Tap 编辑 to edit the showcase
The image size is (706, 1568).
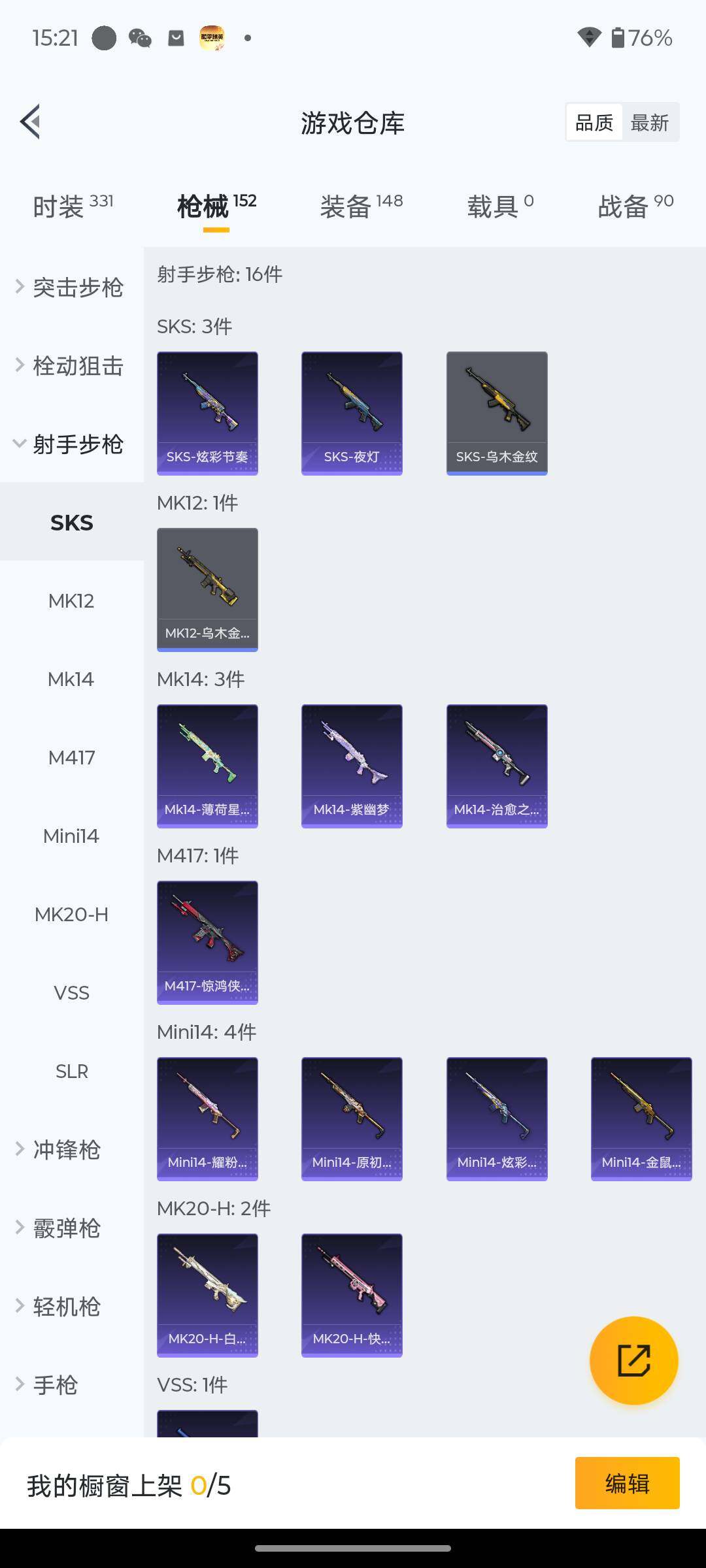pyautogui.click(x=627, y=1483)
